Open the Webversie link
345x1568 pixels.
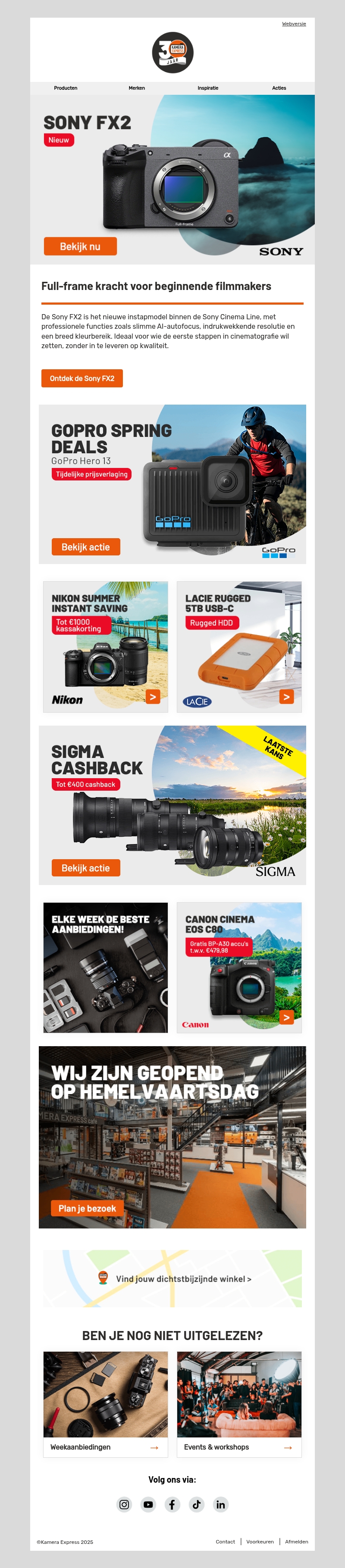click(x=294, y=24)
